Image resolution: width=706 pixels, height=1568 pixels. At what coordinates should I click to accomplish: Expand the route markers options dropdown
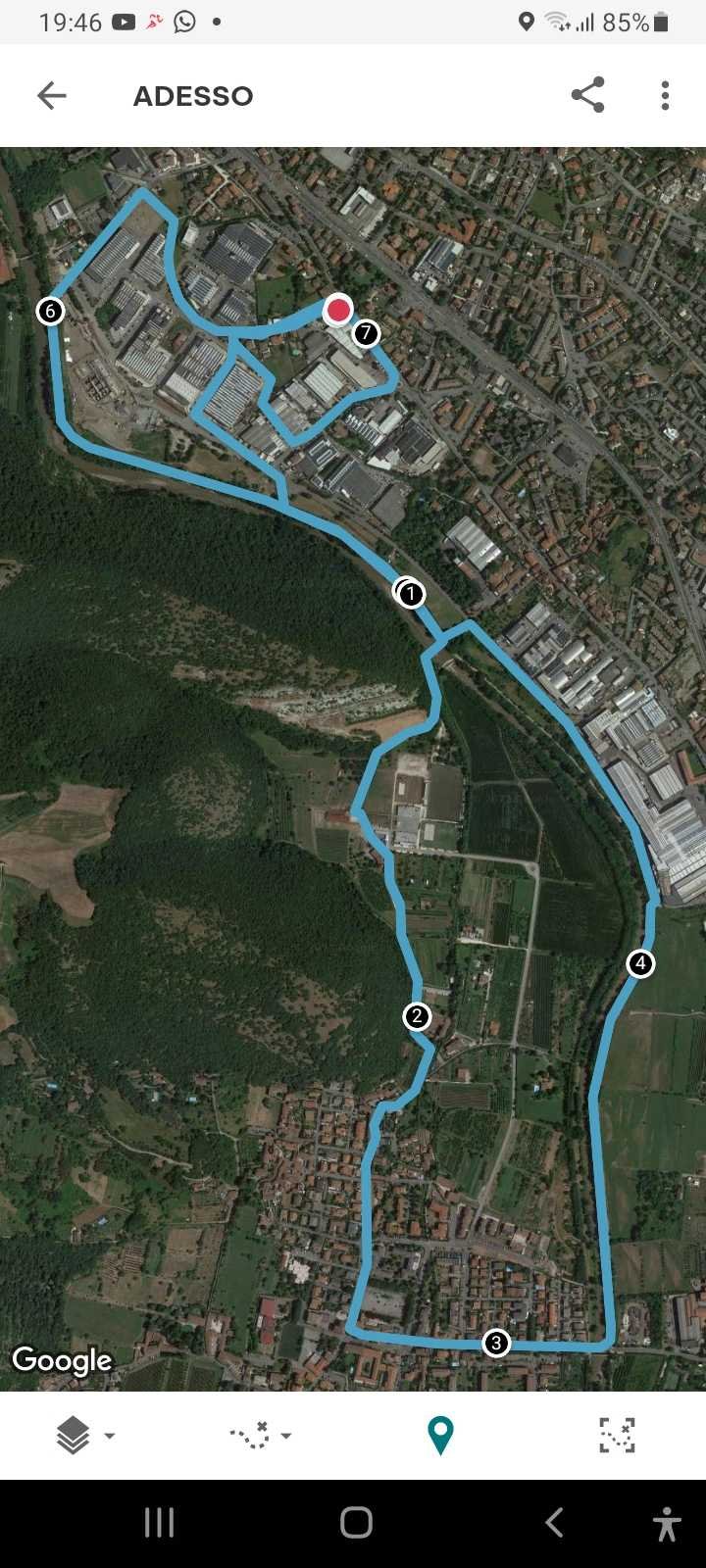tap(260, 1436)
